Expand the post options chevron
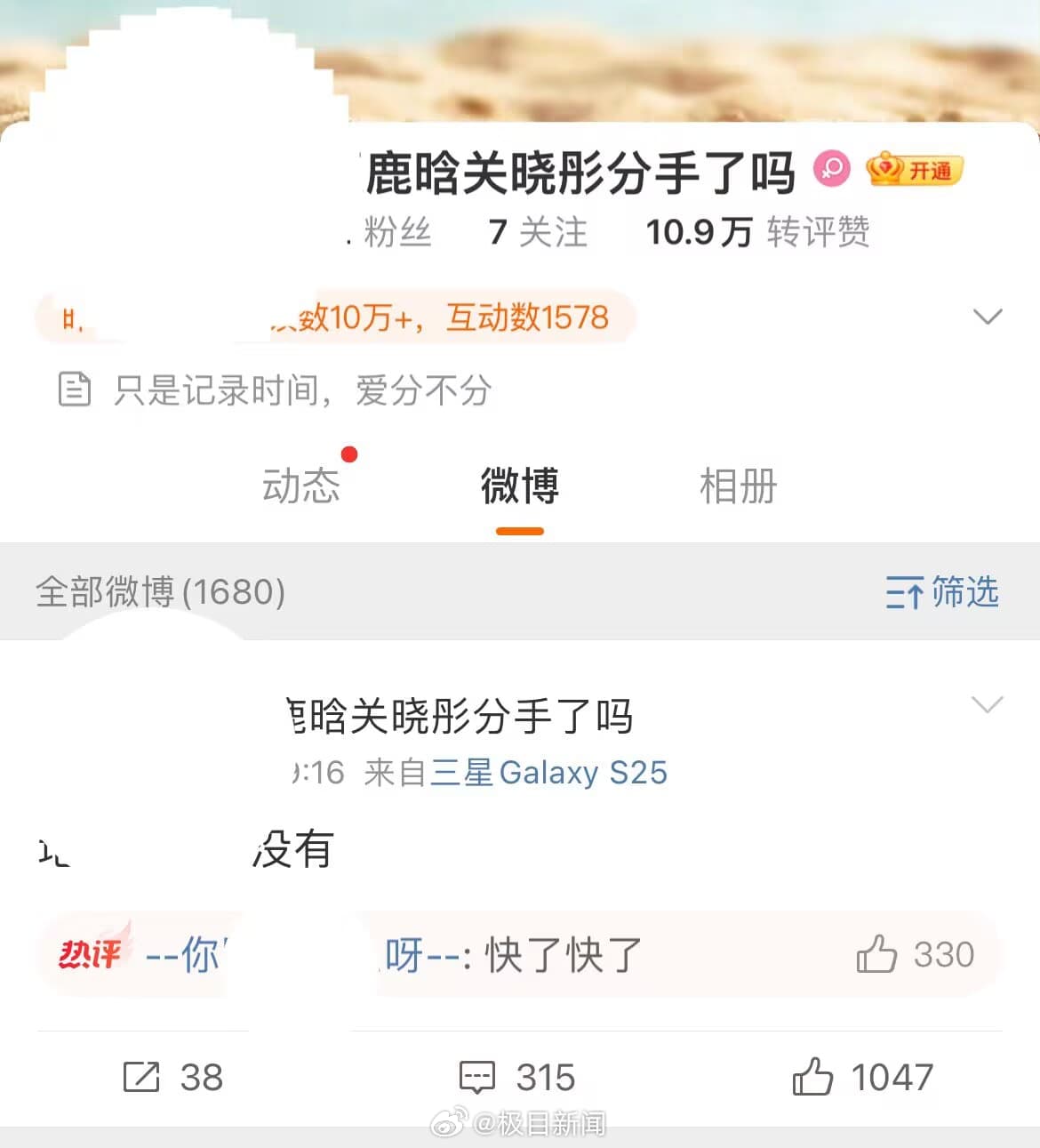Screen dimensions: 1040x1148 [x=987, y=705]
